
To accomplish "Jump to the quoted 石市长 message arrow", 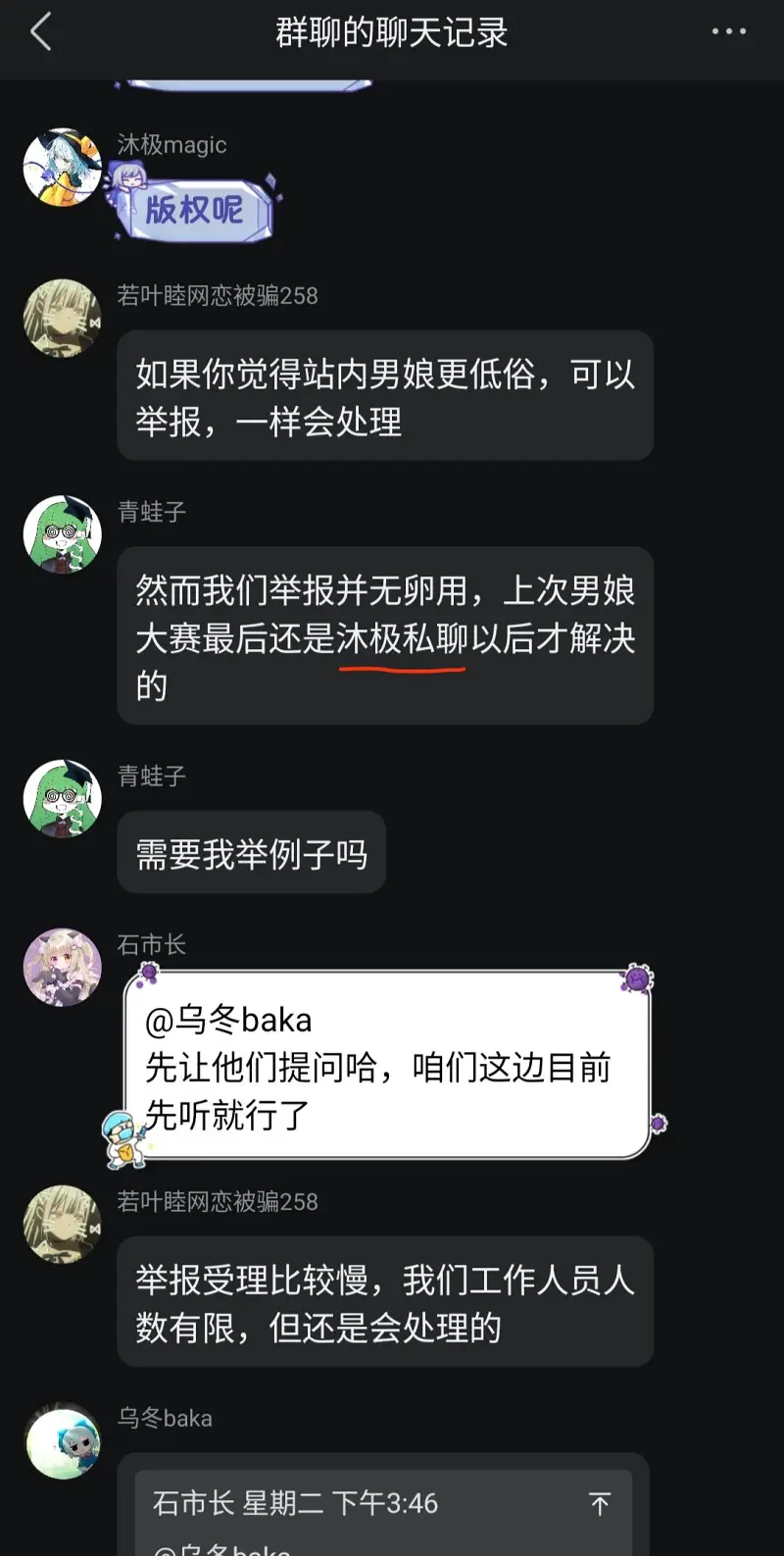I will coord(600,1503).
